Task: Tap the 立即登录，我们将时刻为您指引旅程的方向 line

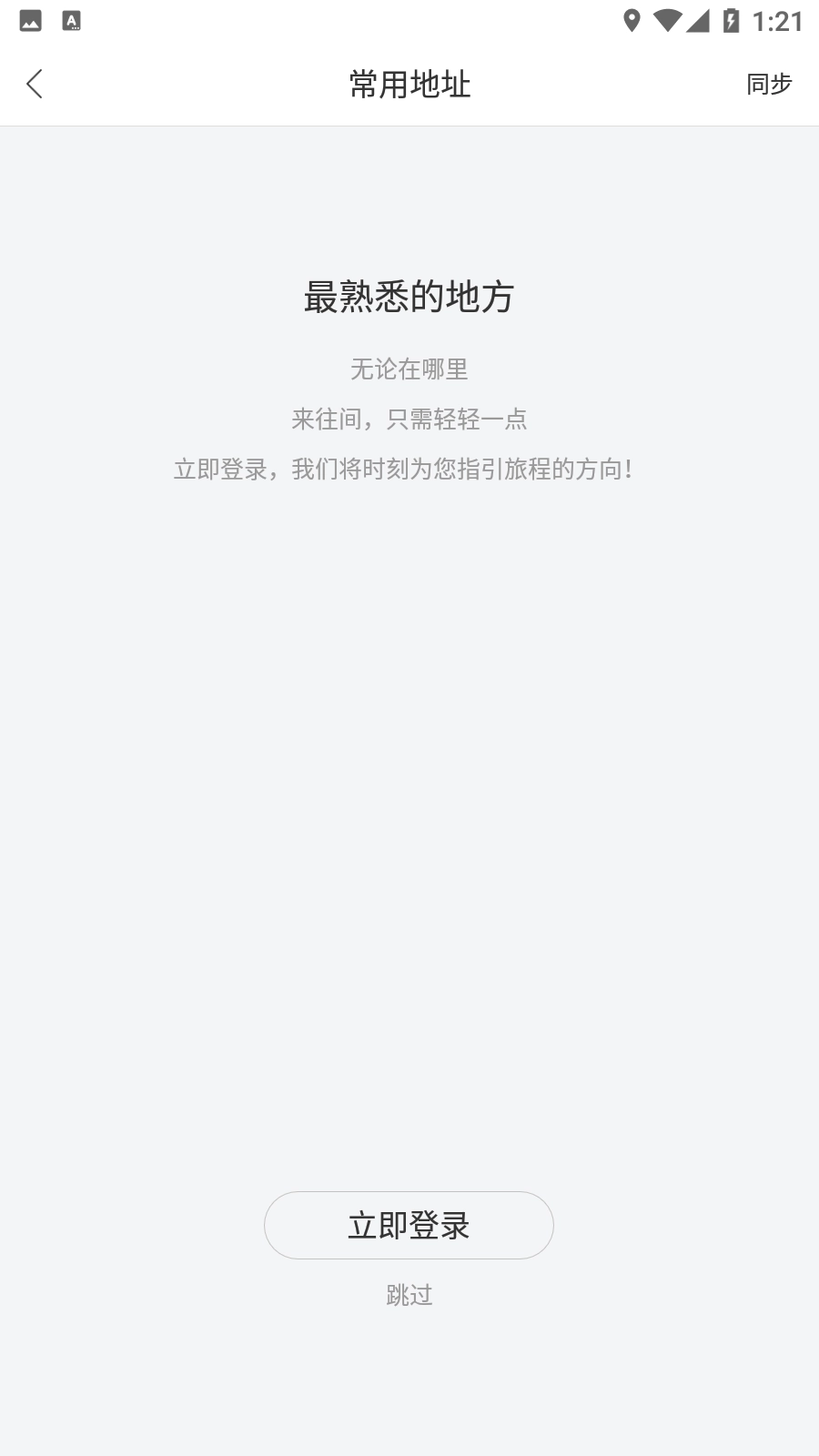Action: [405, 470]
